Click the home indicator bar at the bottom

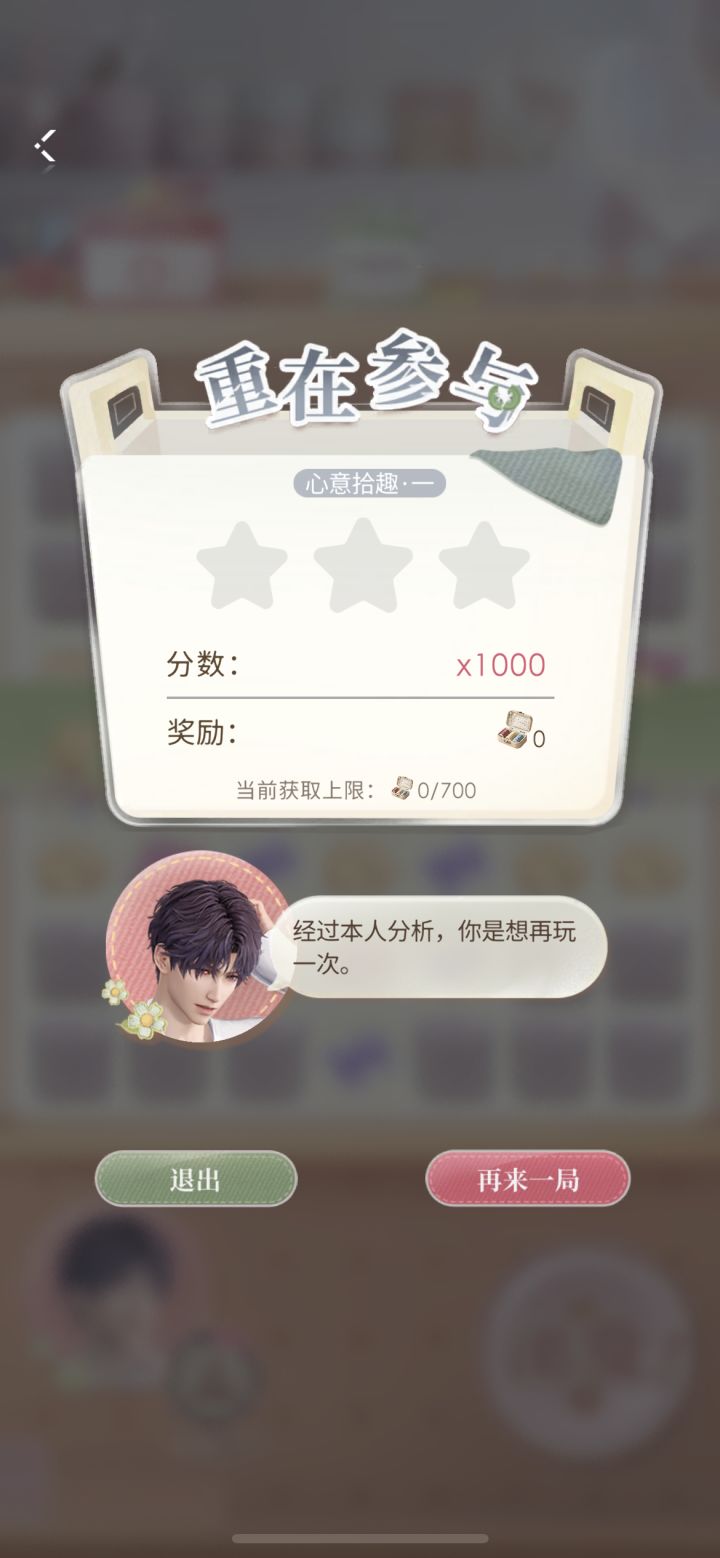click(360, 1535)
